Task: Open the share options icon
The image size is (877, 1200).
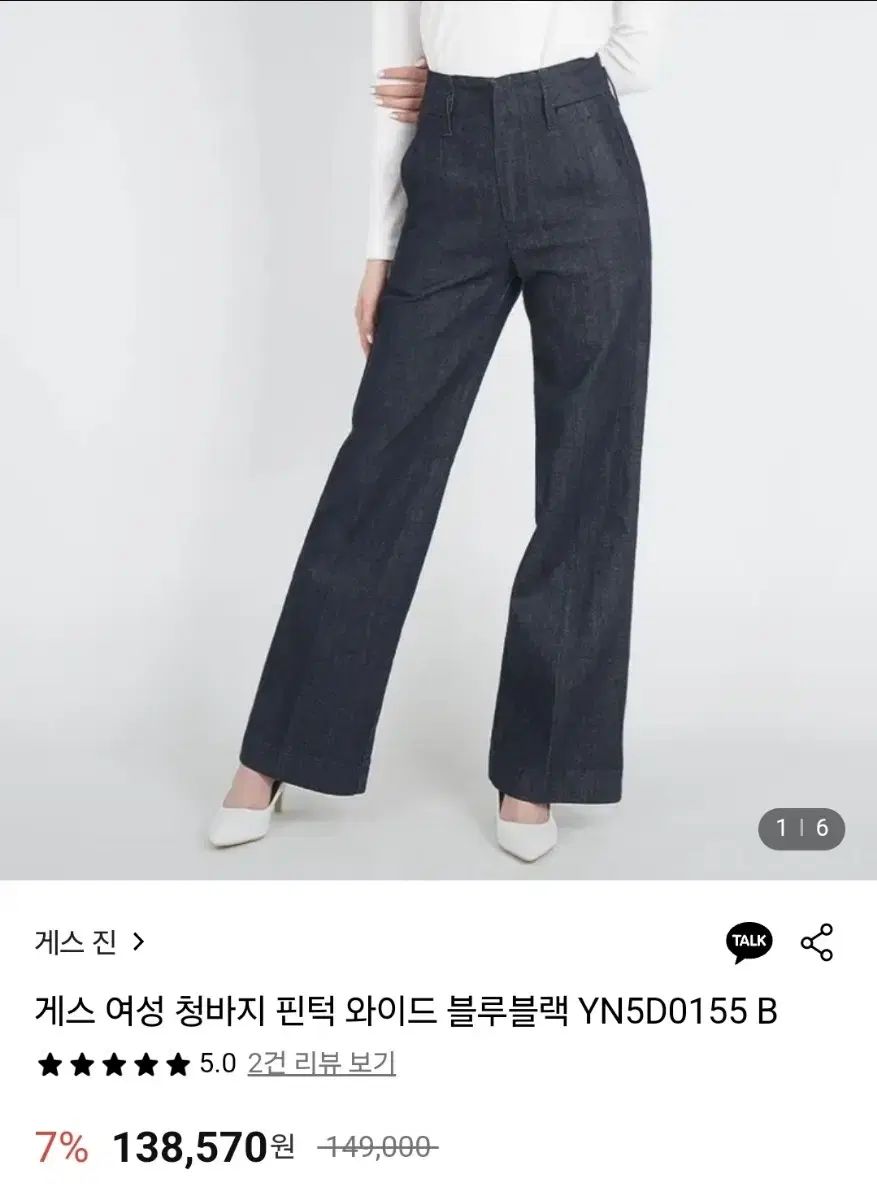Action: 817,942
